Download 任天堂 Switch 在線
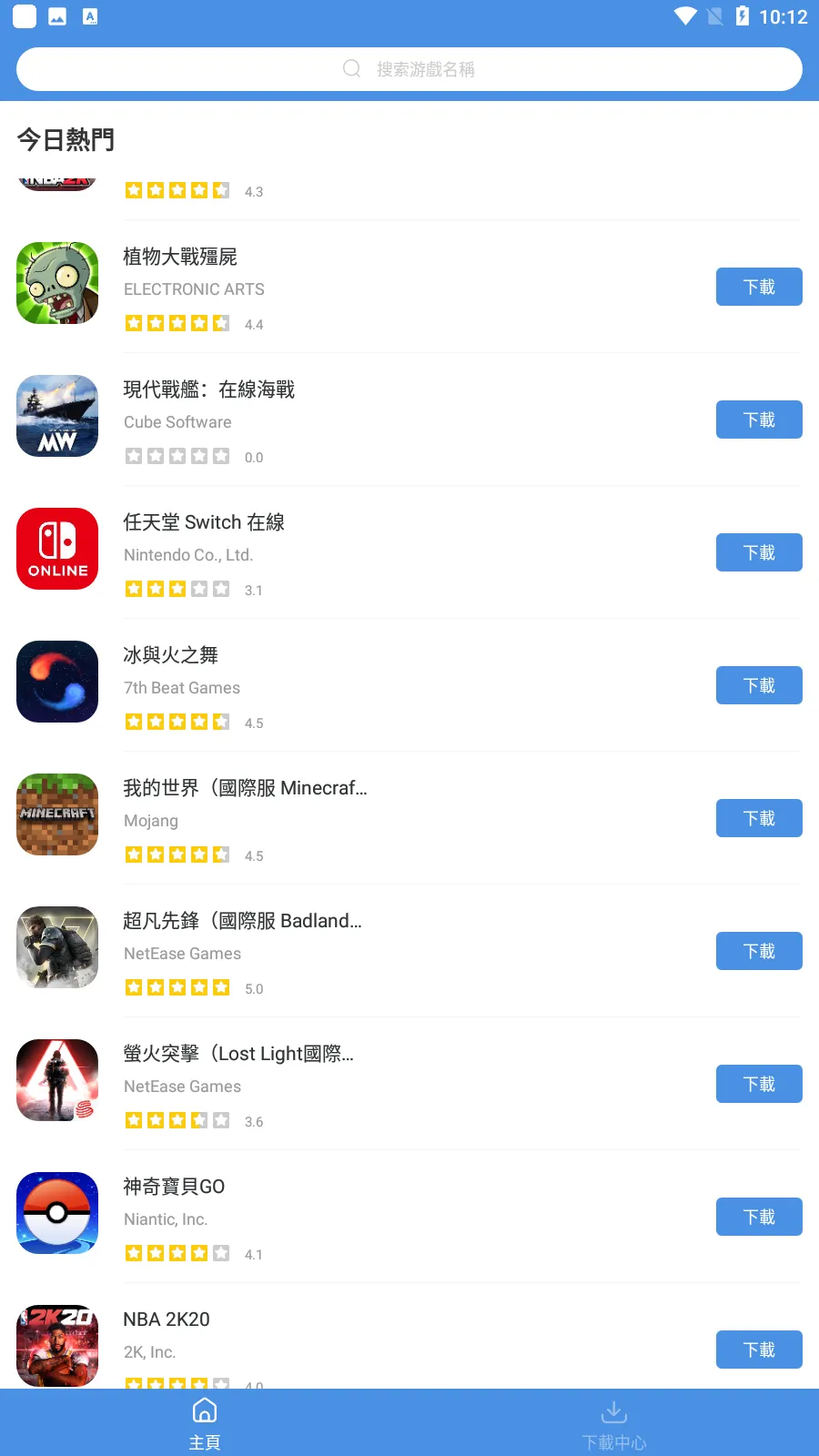The height and width of the screenshot is (1456, 819). 758,552
